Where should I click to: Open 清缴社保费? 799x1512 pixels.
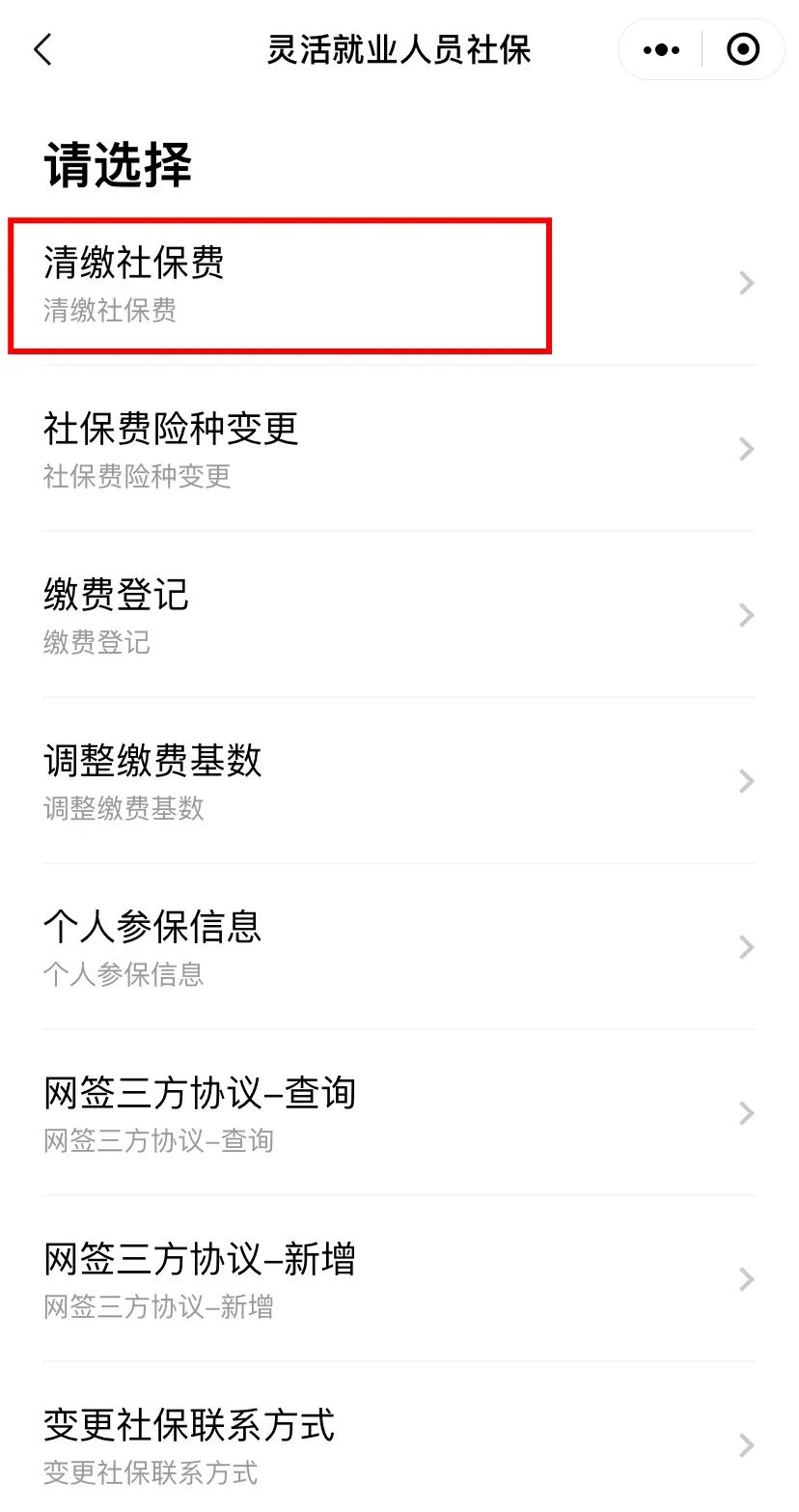coord(399,284)
